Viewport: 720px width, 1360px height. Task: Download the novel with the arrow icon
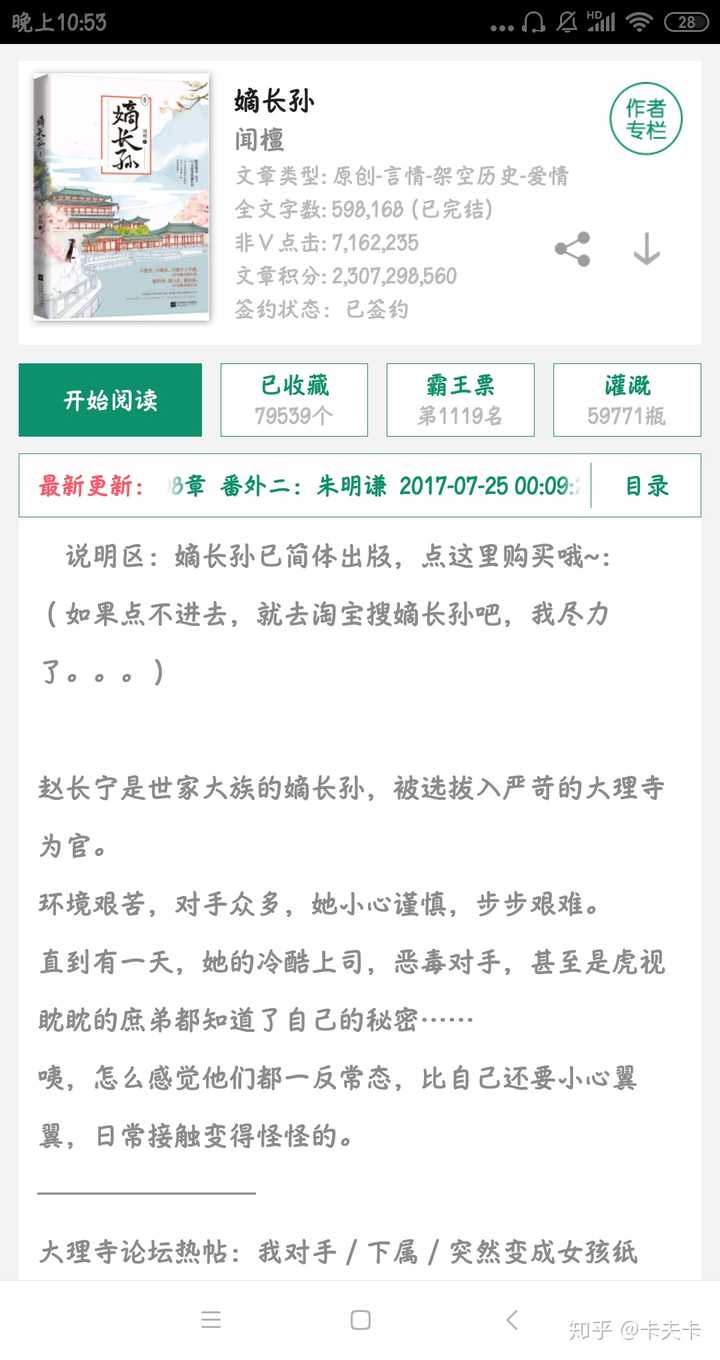[x=647, y=249]
